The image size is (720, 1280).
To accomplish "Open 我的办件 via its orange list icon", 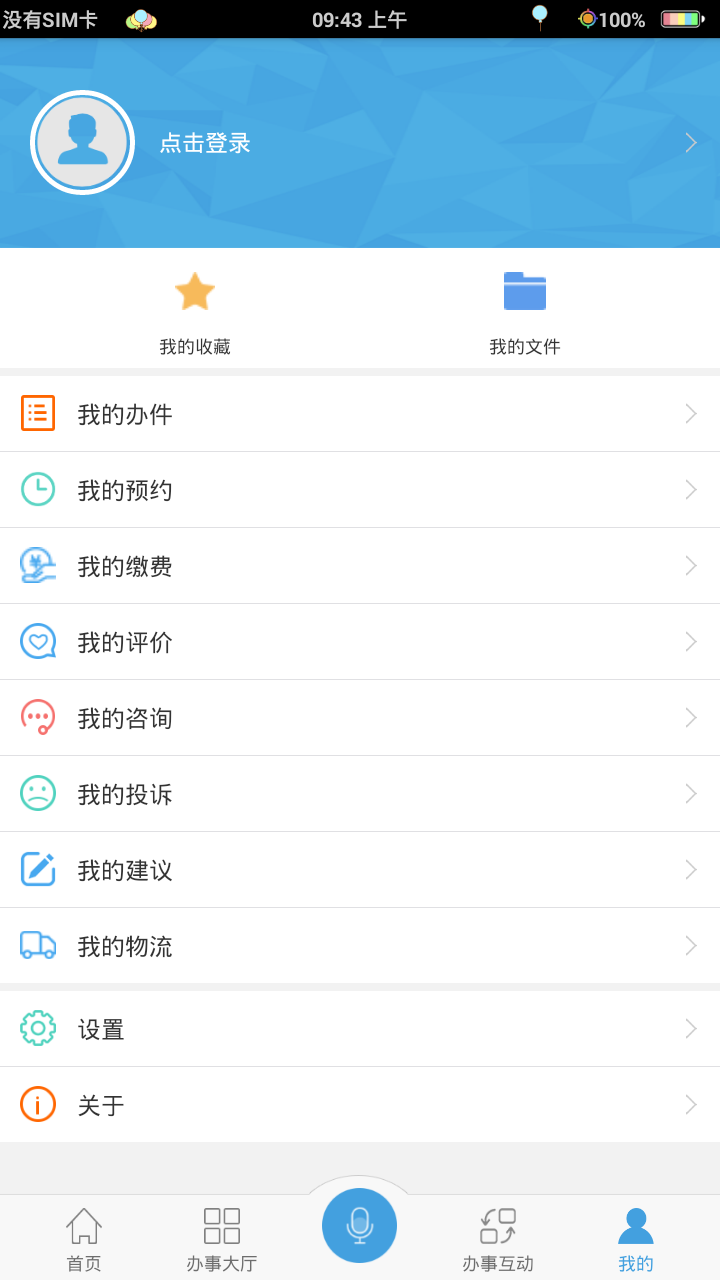I will click(36, 413).
